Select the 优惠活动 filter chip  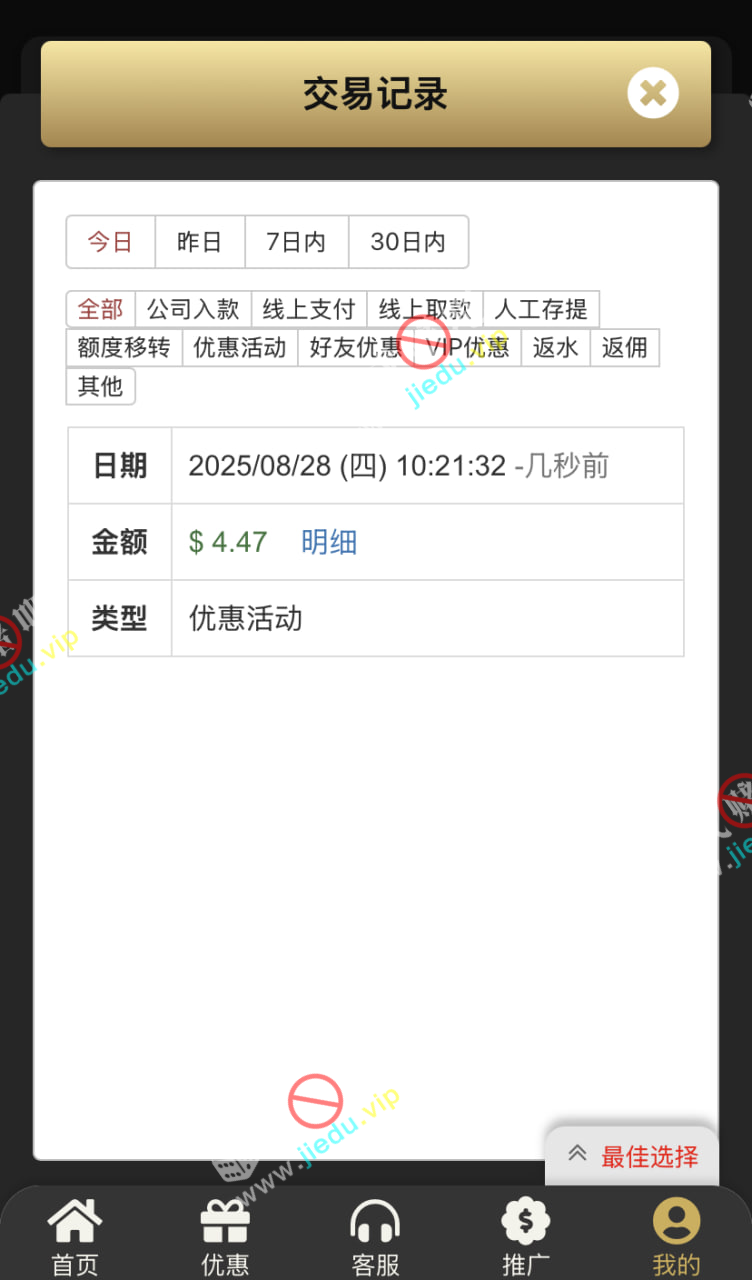coord(240,348)
